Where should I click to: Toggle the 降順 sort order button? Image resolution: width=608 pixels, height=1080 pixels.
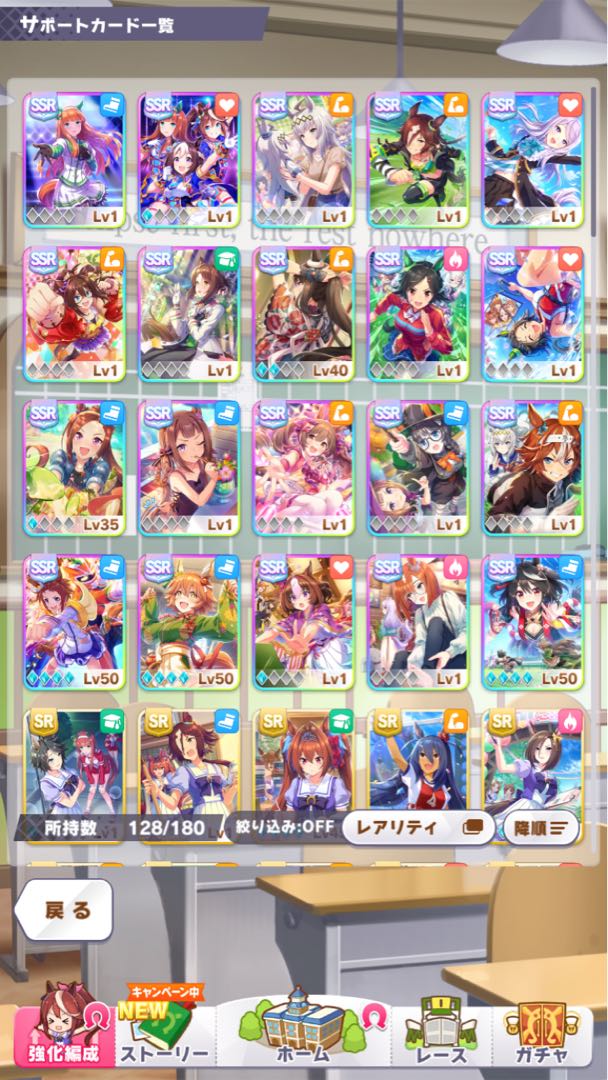[541, 827]
